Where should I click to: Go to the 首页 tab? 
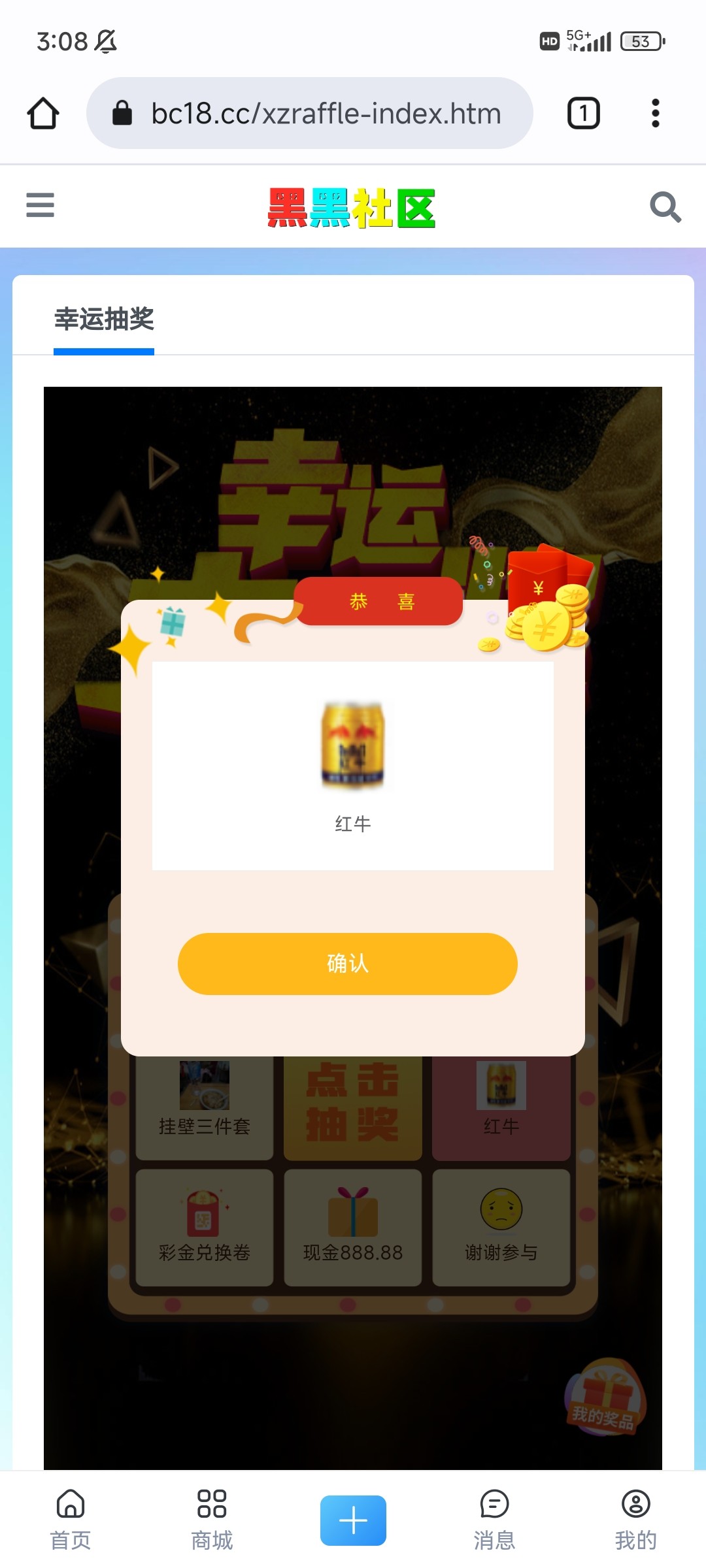pos(71,1520)
